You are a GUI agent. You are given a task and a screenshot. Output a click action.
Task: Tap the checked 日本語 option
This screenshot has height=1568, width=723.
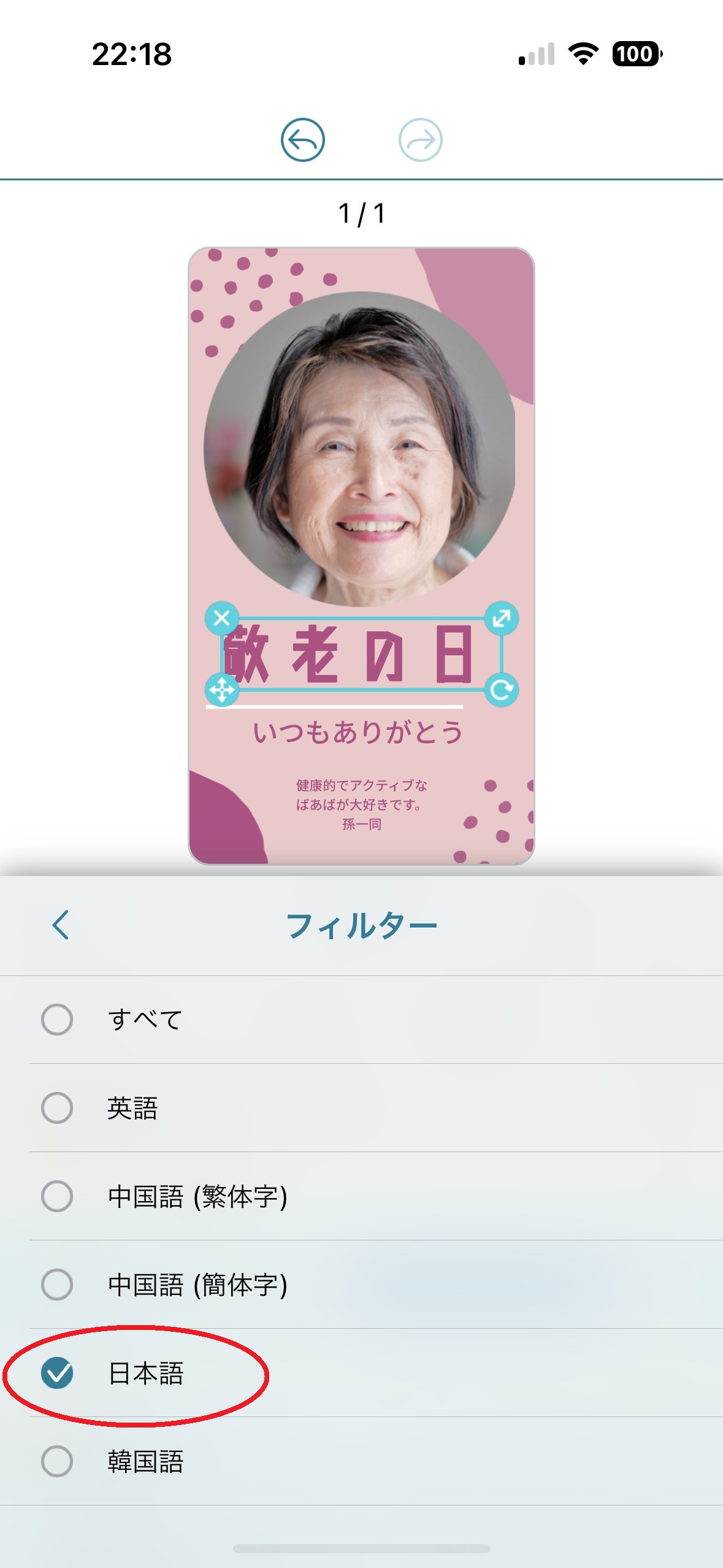(x=57, y=1373)
